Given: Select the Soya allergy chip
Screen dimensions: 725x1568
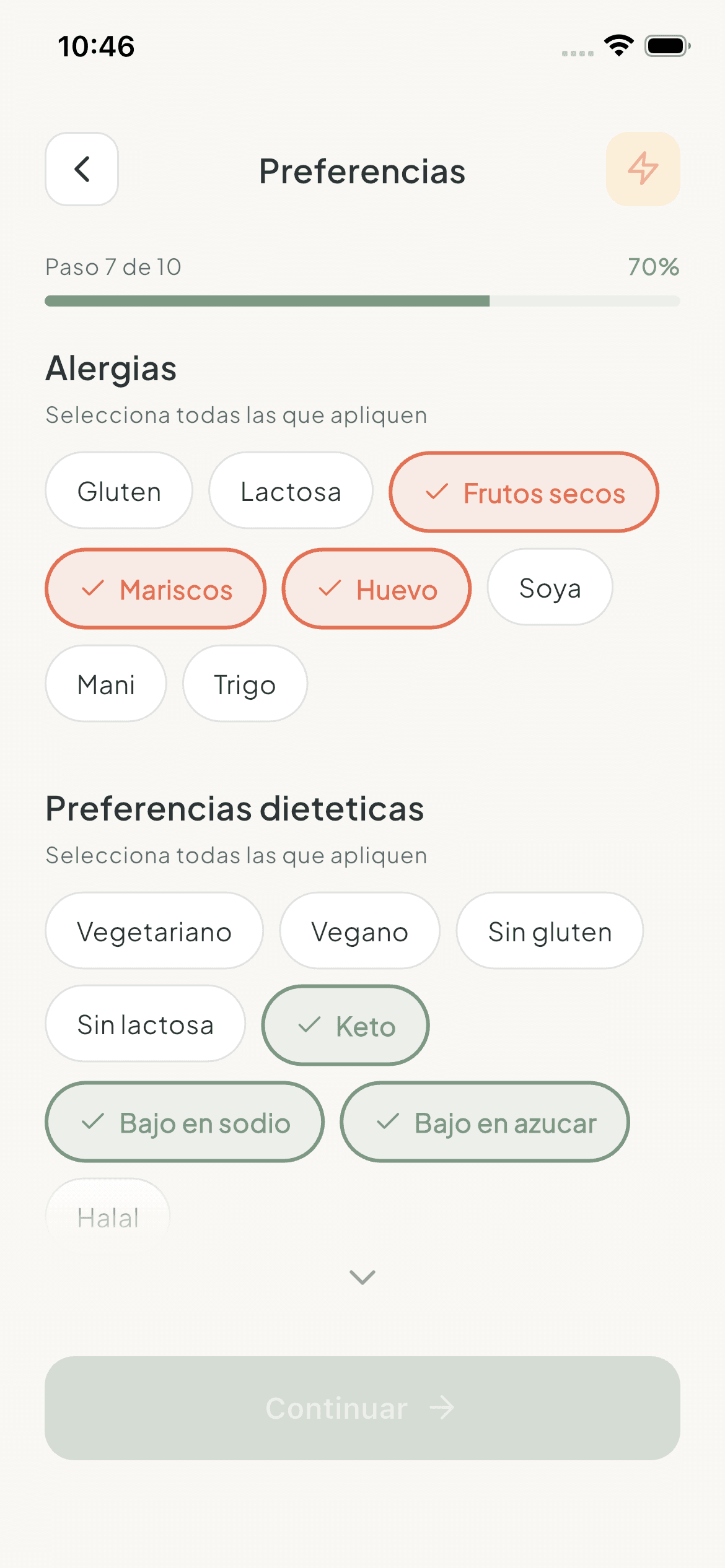Looking at the screenshot, I should [549, 588].
